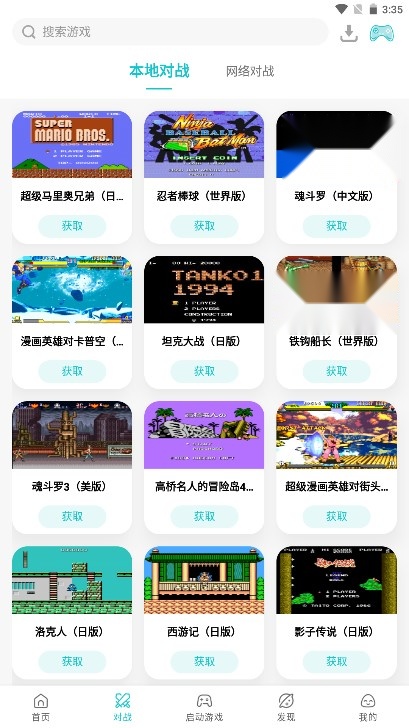Tap 获取 under 高桥名人的冒险岛4
This screenshot has height=728, width=409.
(204, 516)
